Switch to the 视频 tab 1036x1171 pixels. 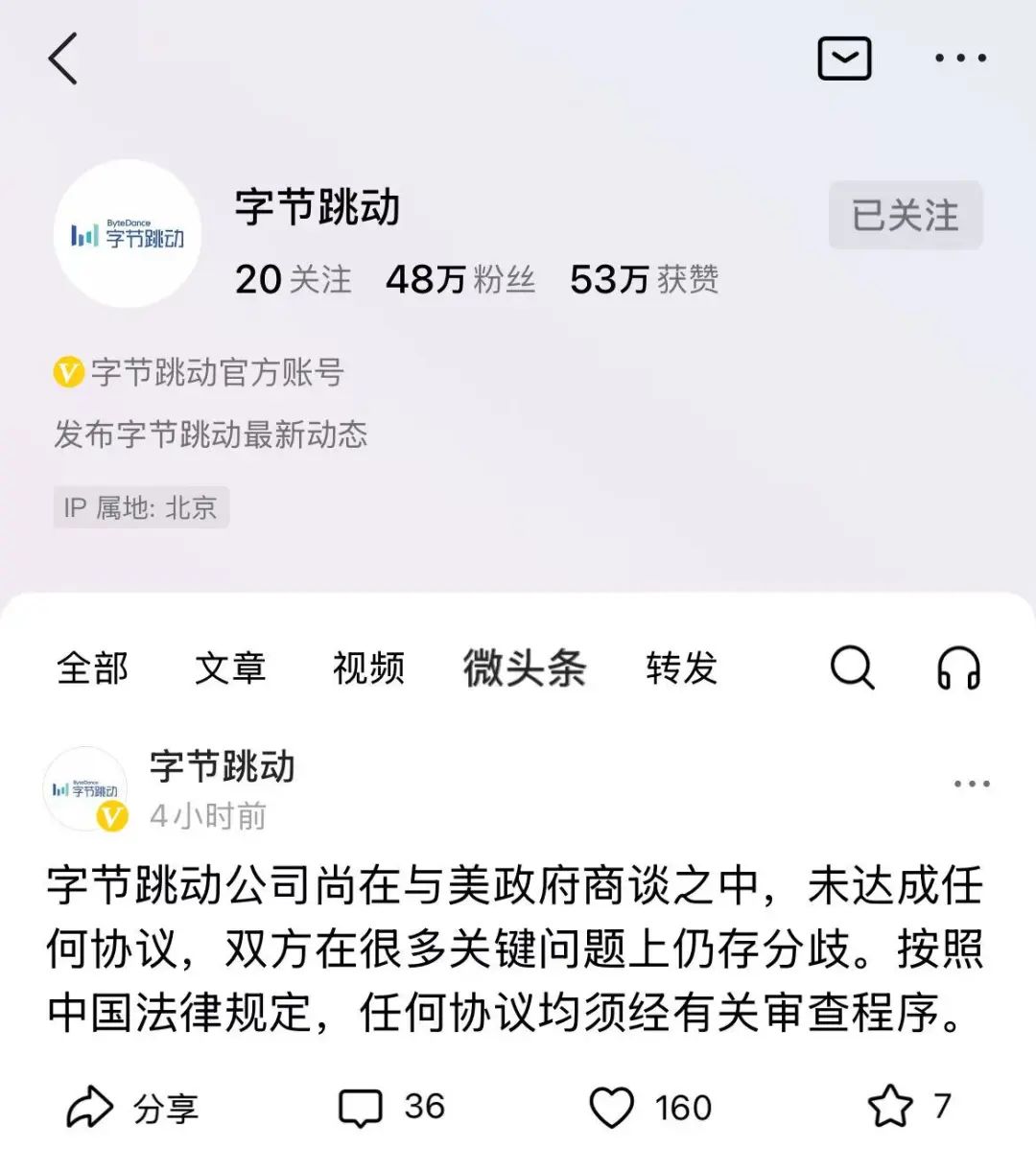tap(368, 668)
